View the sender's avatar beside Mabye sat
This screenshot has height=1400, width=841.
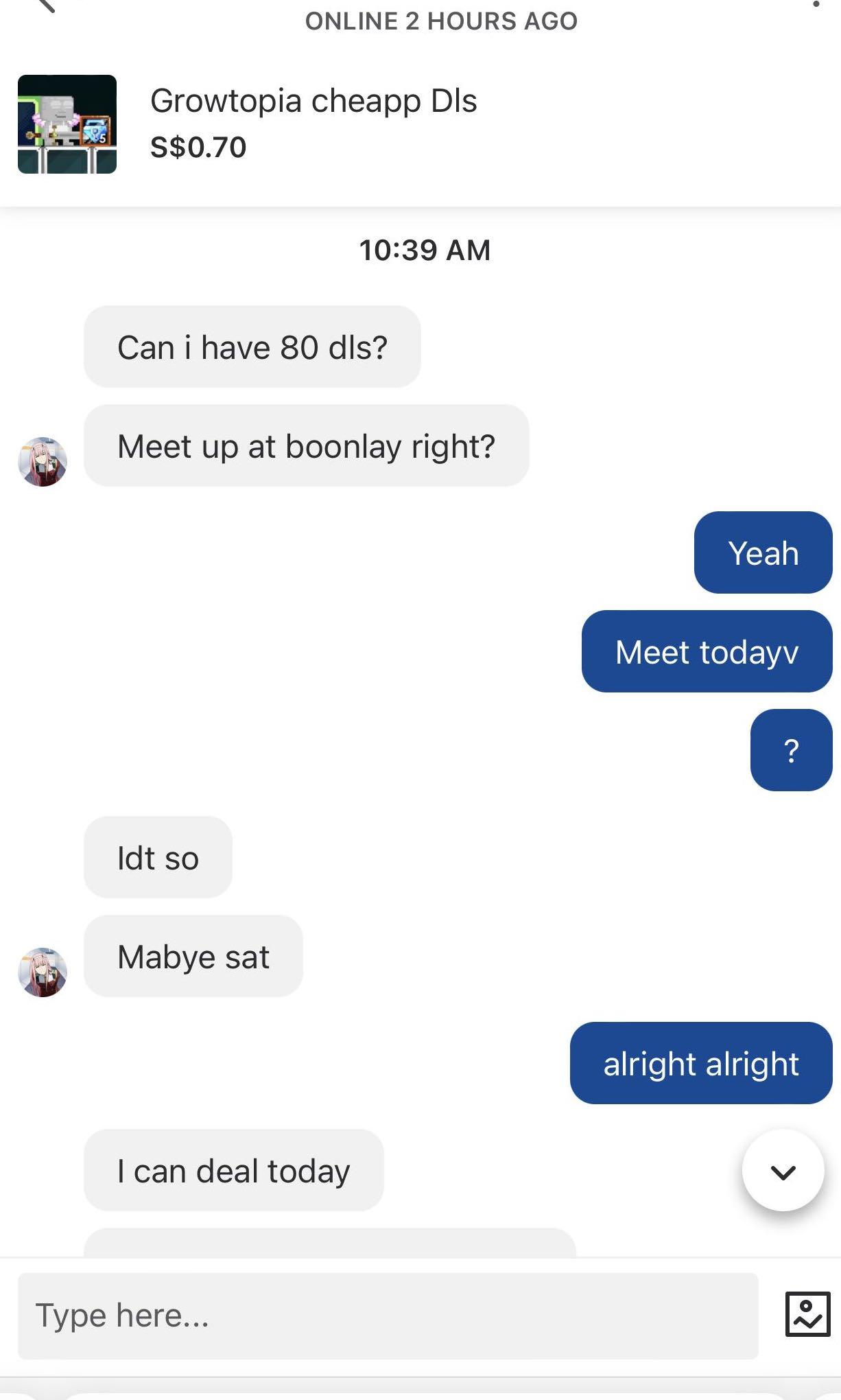(43, 972)
